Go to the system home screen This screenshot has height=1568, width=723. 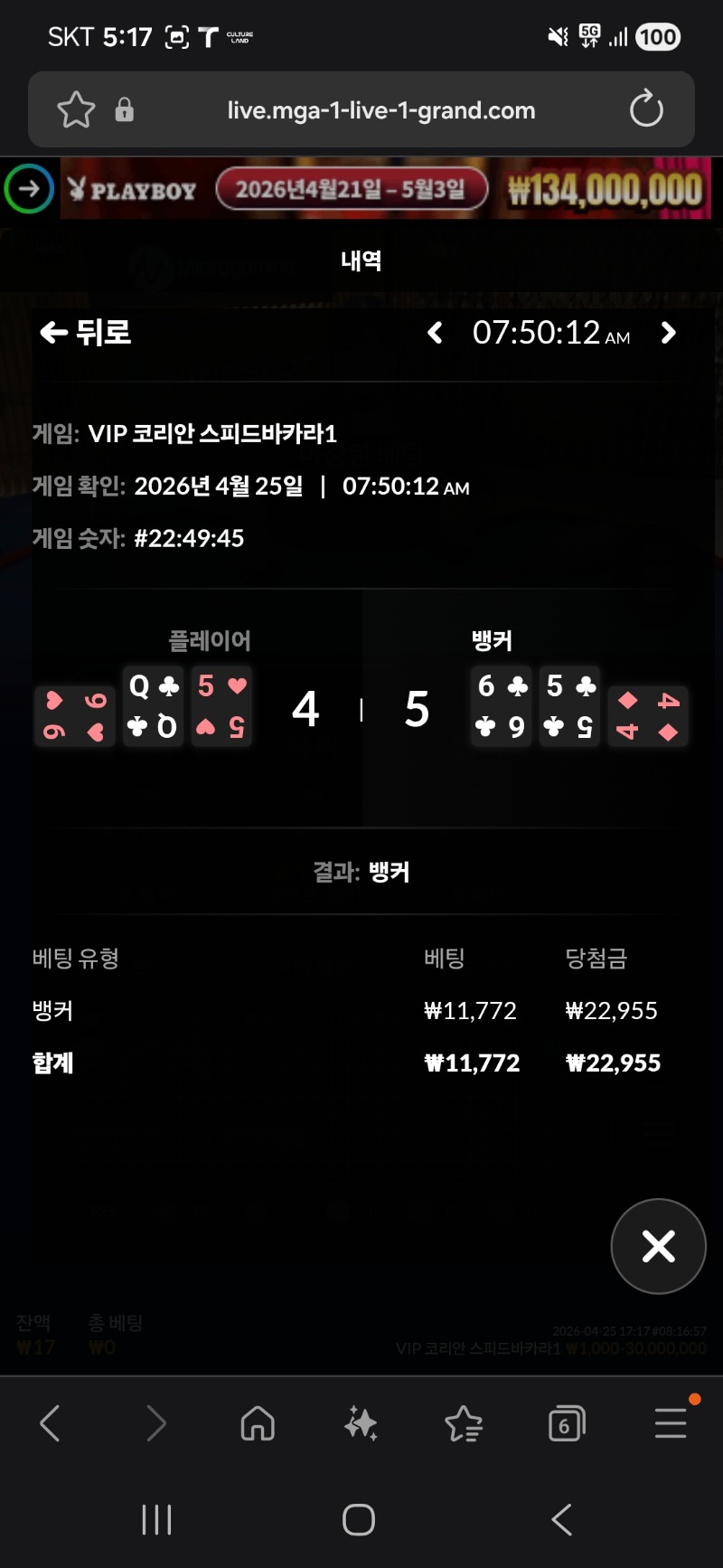click(359, 1520)
